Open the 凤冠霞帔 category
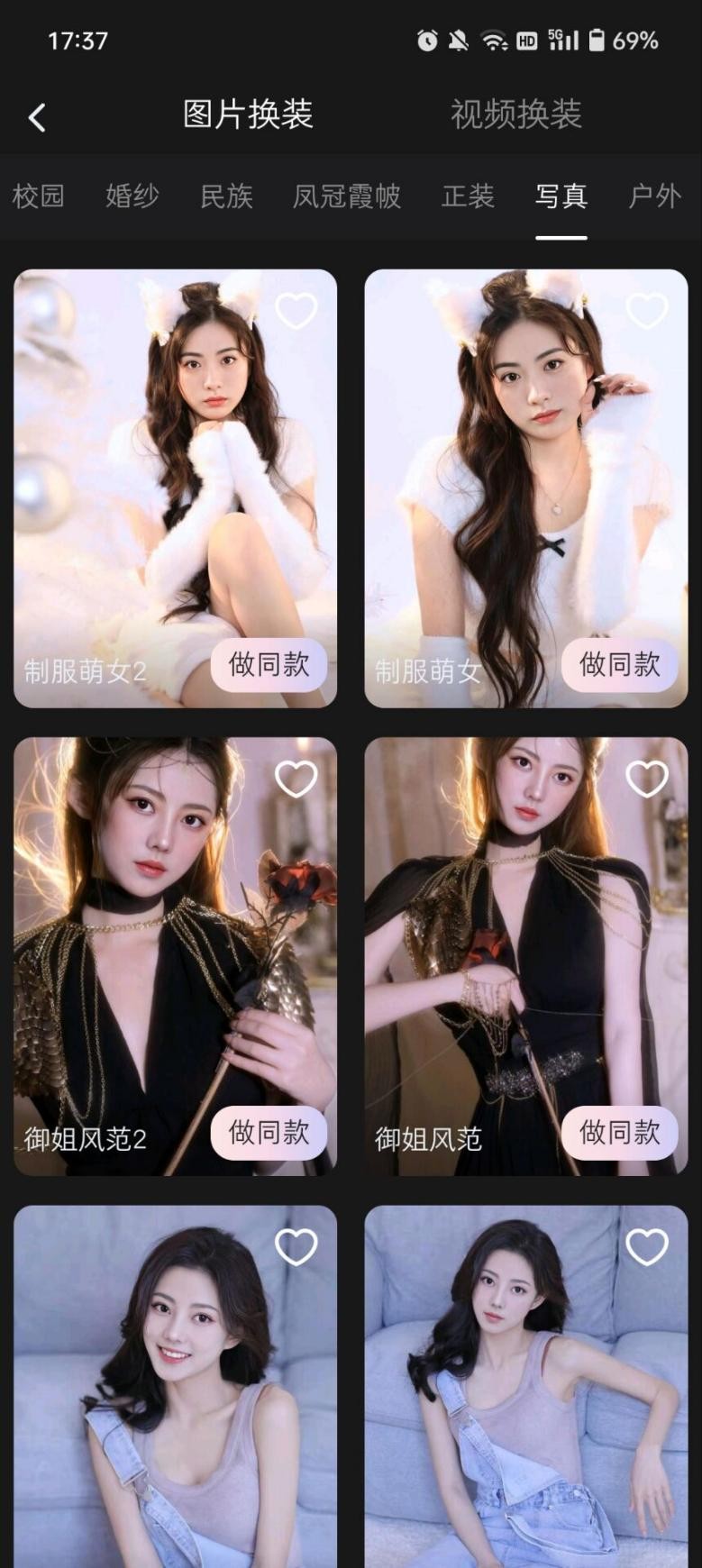Image resolution: width=702 pixels, height=1568 pixels. tap(347, 196)
